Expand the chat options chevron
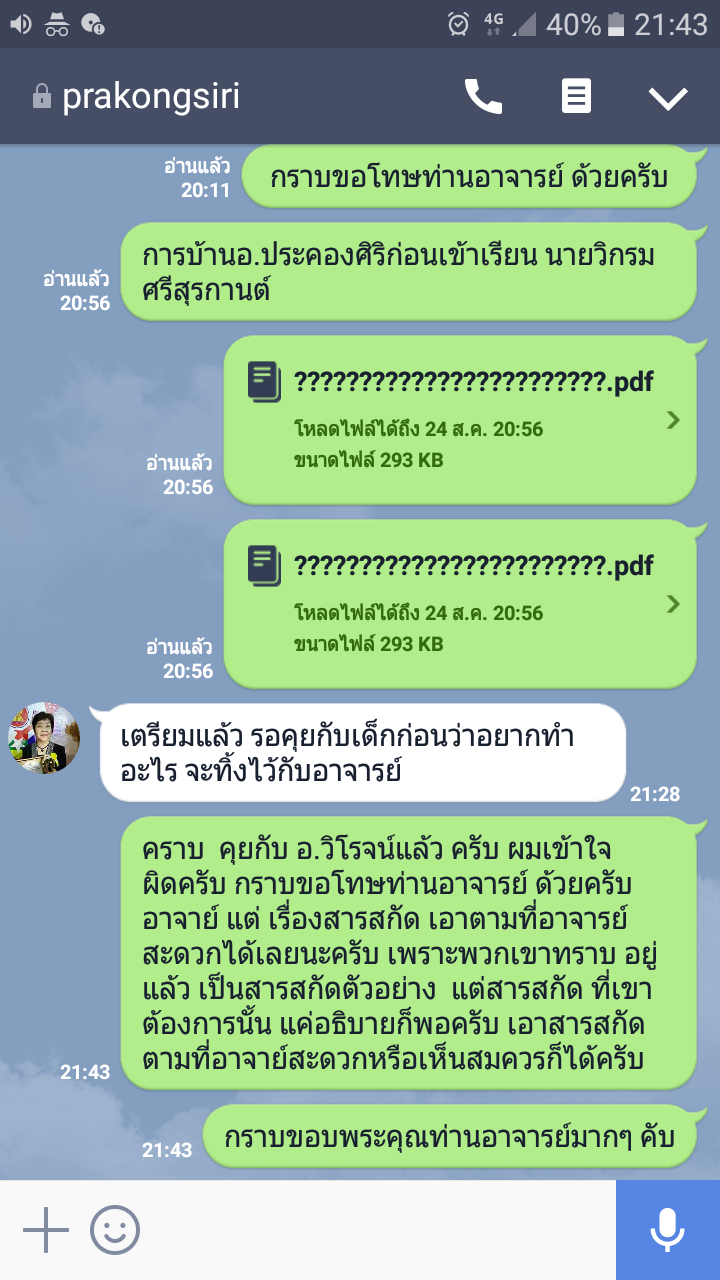This screenshot has height=1280, width=720. (667, 97)
